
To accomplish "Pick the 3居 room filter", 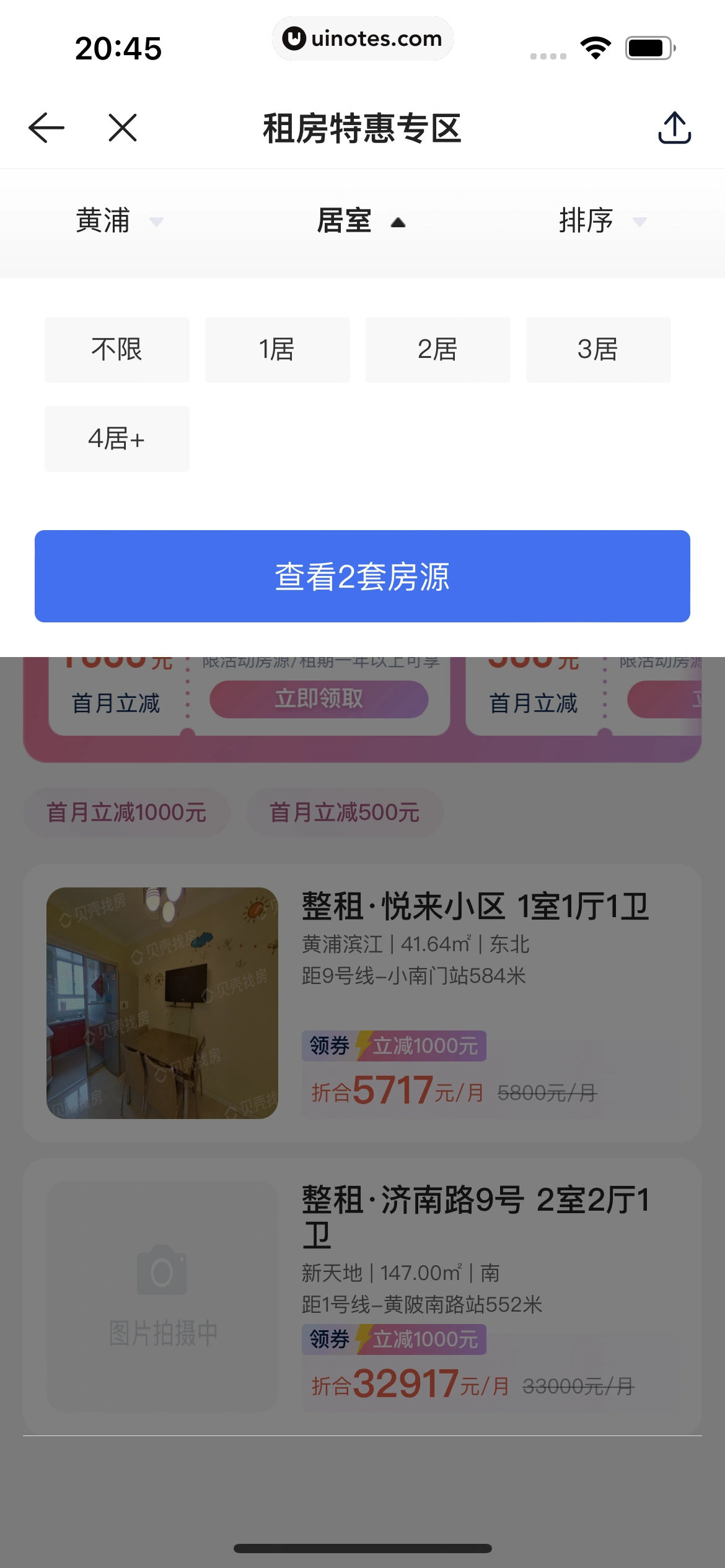I will pyautogui.click(x=598, y=349).
